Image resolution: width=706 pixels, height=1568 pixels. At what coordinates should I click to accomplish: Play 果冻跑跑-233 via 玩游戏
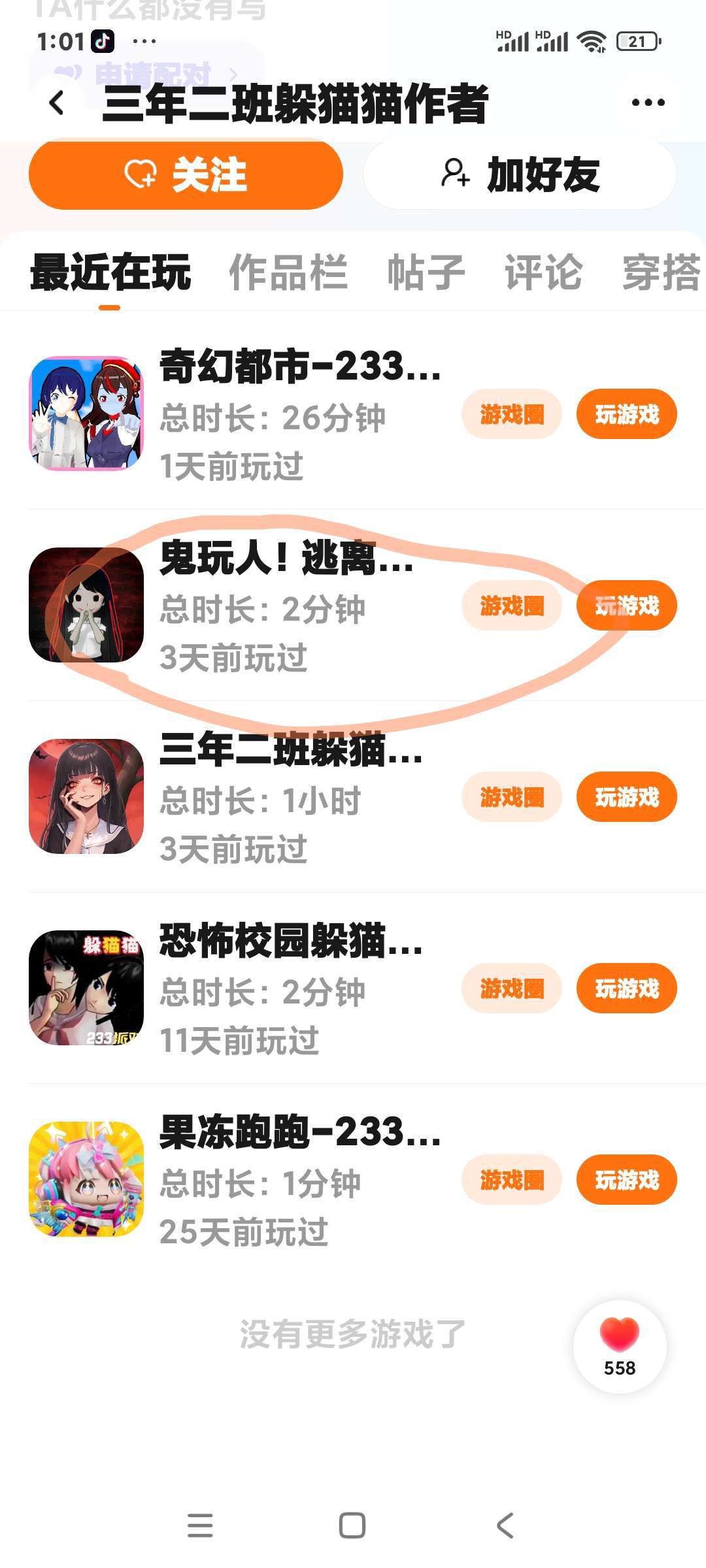coord(626,1180)
